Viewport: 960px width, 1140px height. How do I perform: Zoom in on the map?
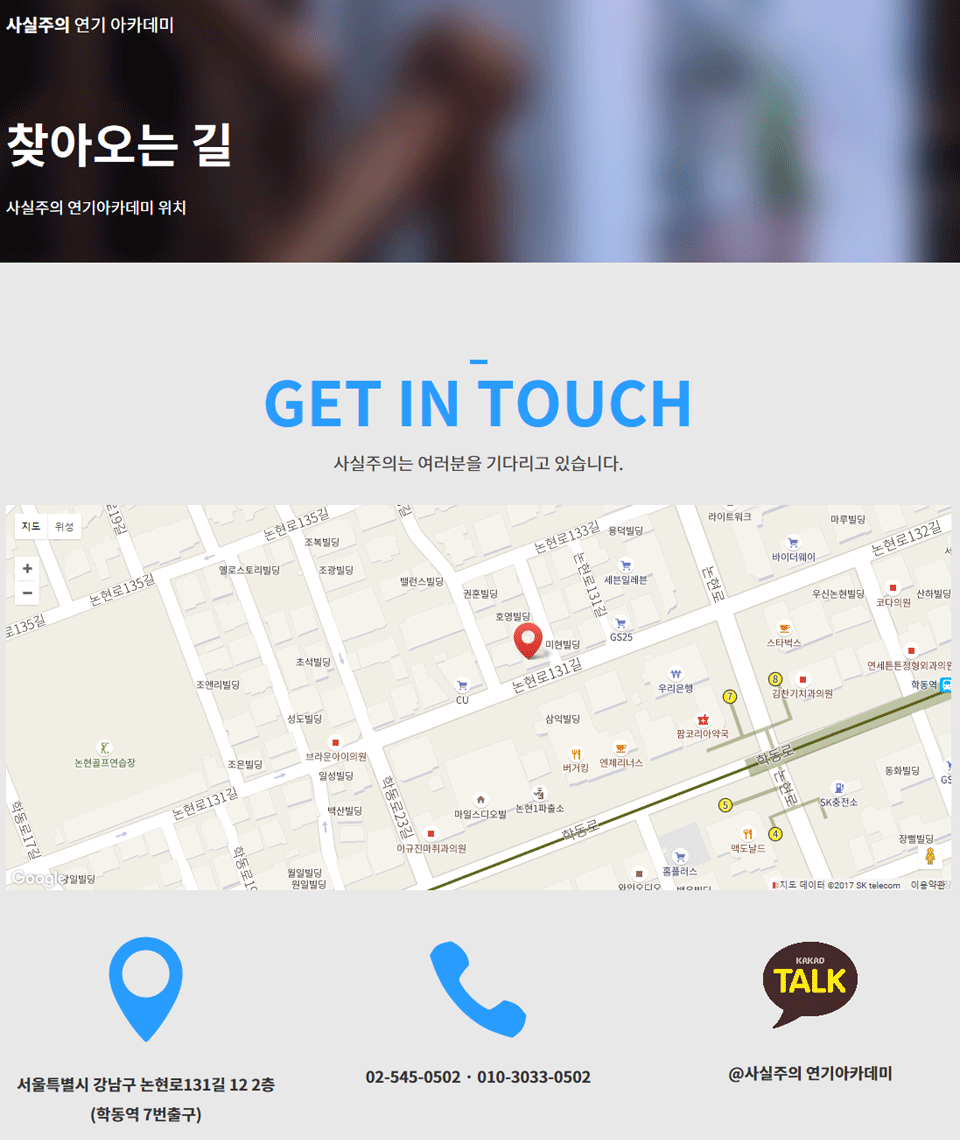pos(27,568)
